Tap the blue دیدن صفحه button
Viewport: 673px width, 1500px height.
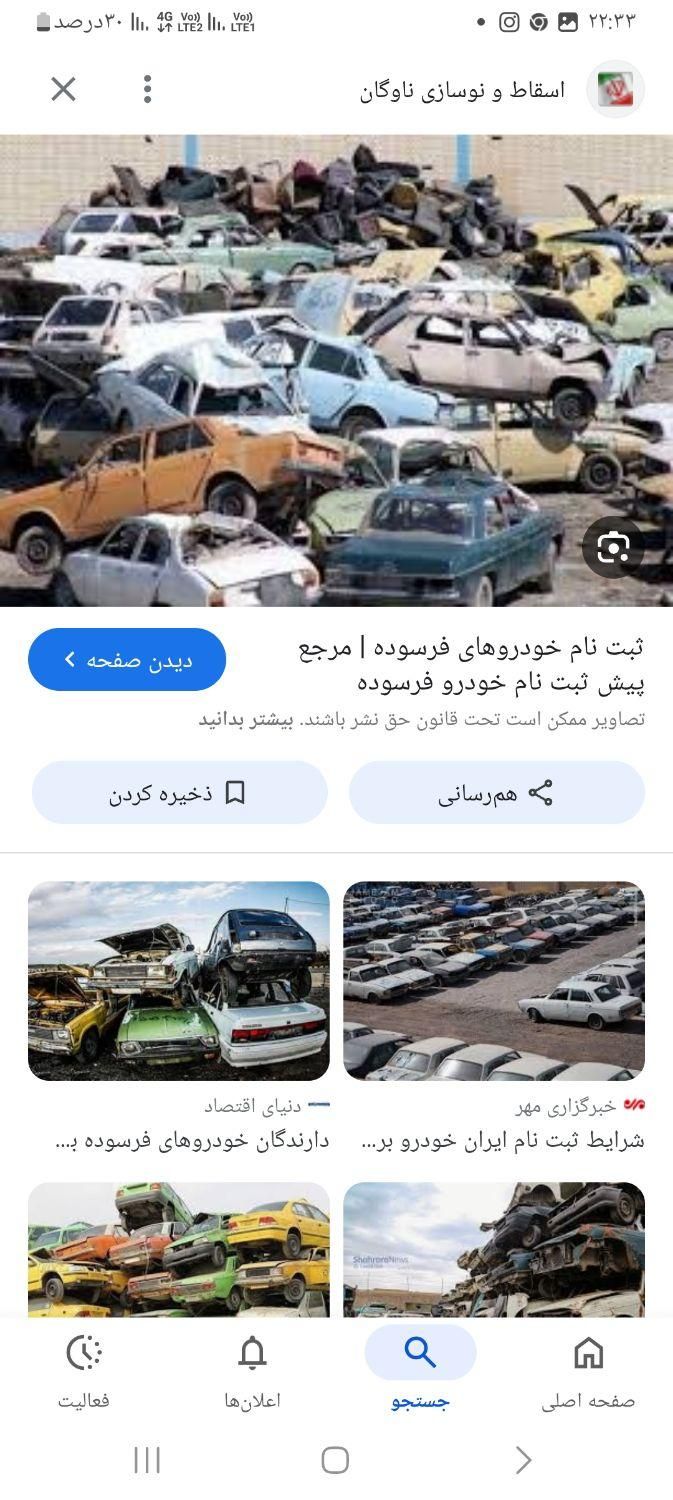pyautogui.click(x=127, y=660)
